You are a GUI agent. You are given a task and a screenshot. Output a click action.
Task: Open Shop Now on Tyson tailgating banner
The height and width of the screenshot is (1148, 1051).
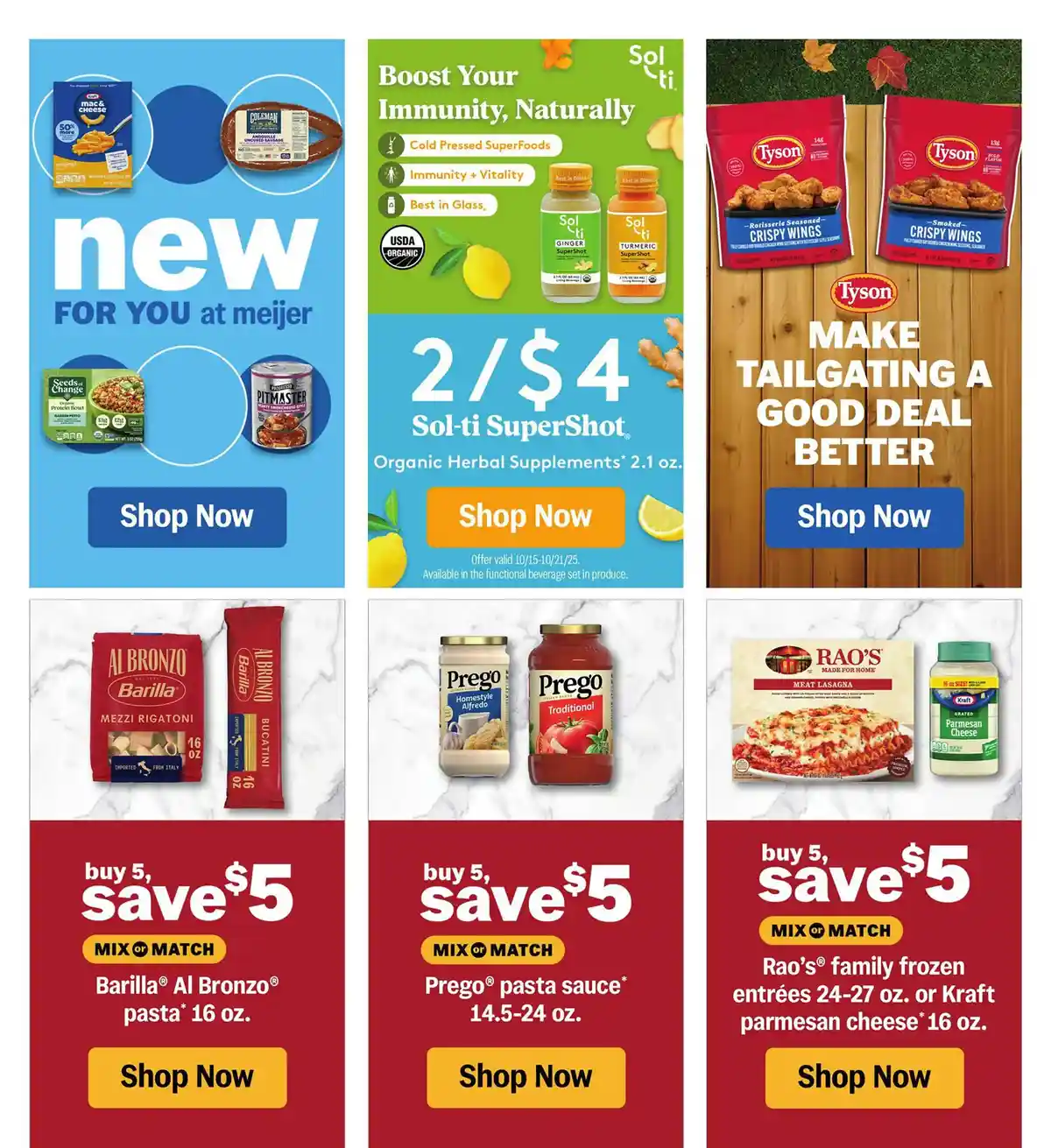pos(864,517)
